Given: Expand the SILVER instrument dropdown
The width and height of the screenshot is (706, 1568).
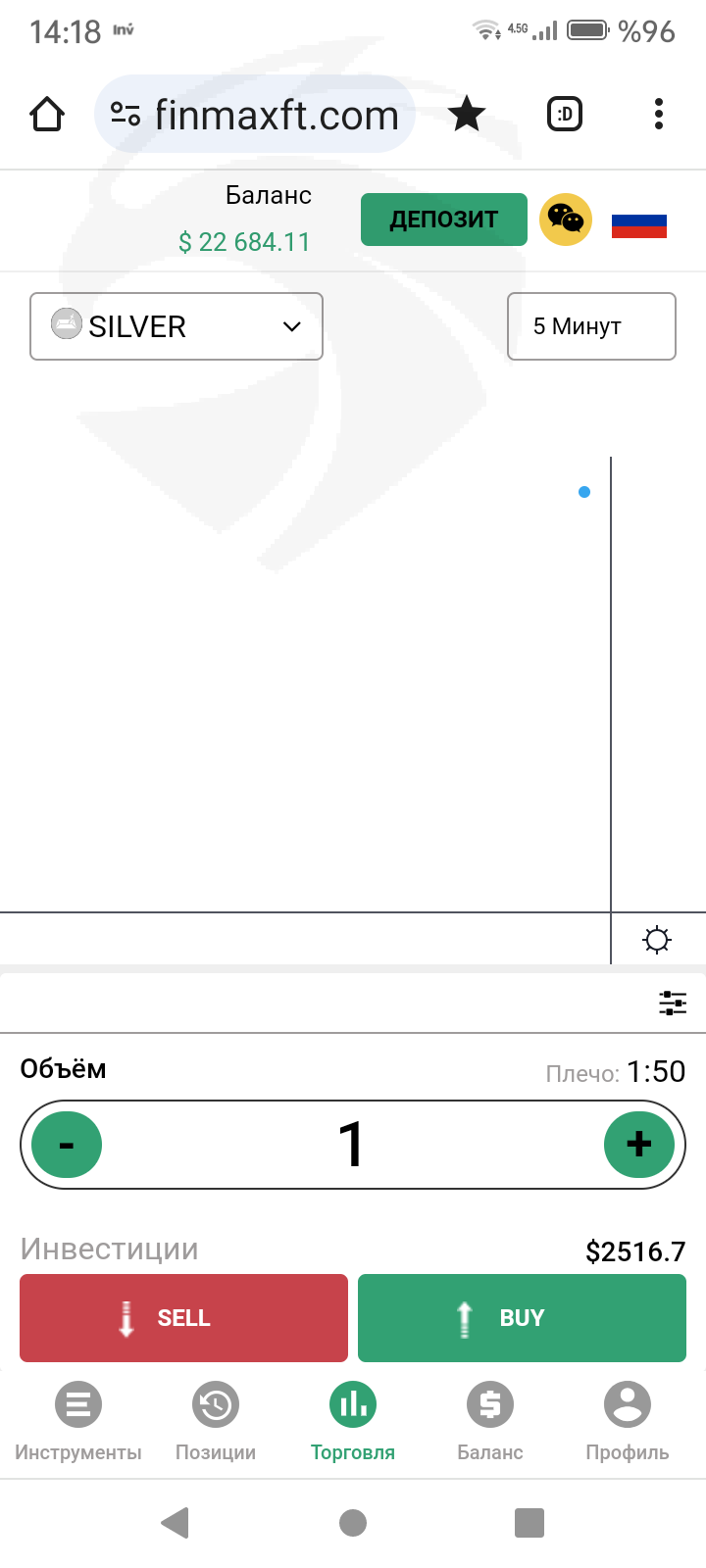Looking at the screenshot, I should tap(176, 326).
